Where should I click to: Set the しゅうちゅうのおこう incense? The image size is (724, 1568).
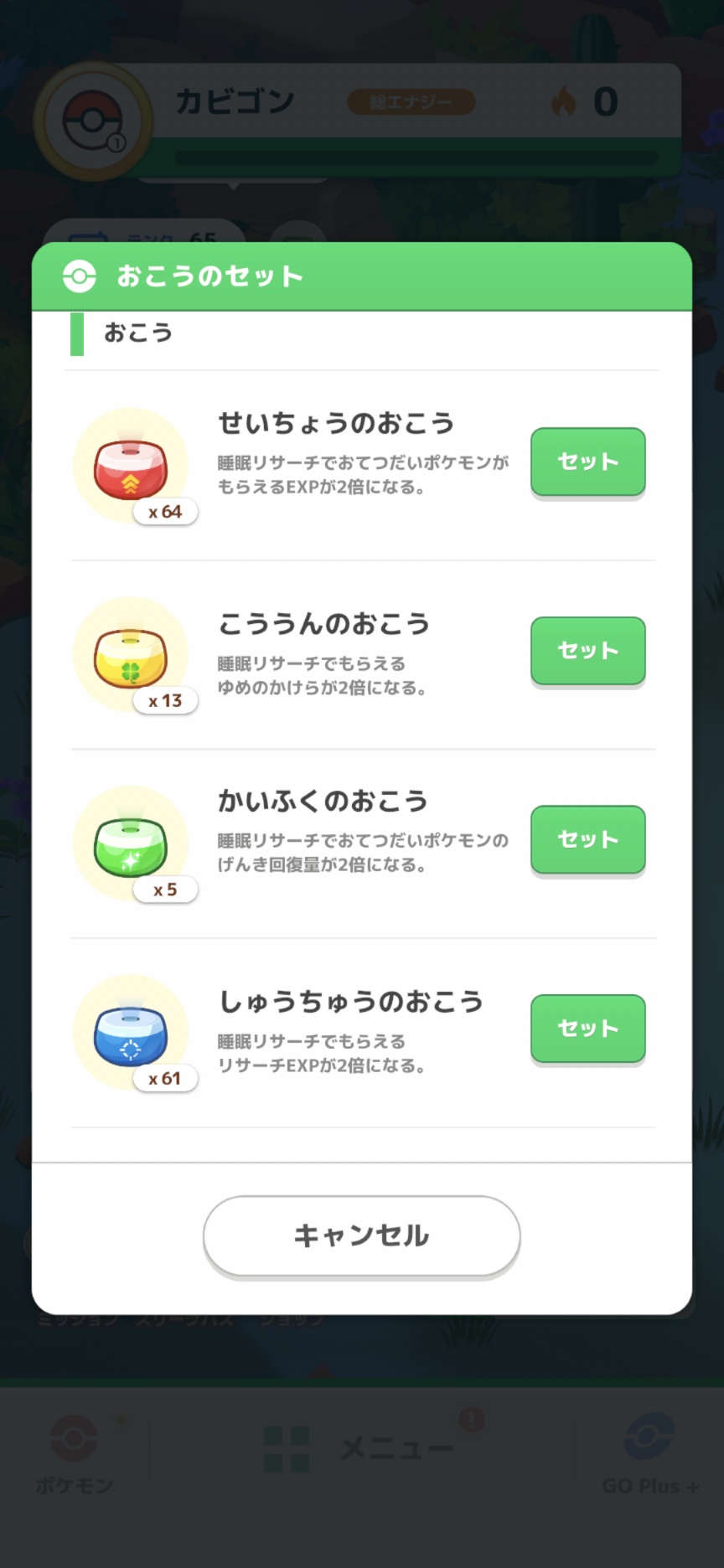click(x=587, y=1029)
